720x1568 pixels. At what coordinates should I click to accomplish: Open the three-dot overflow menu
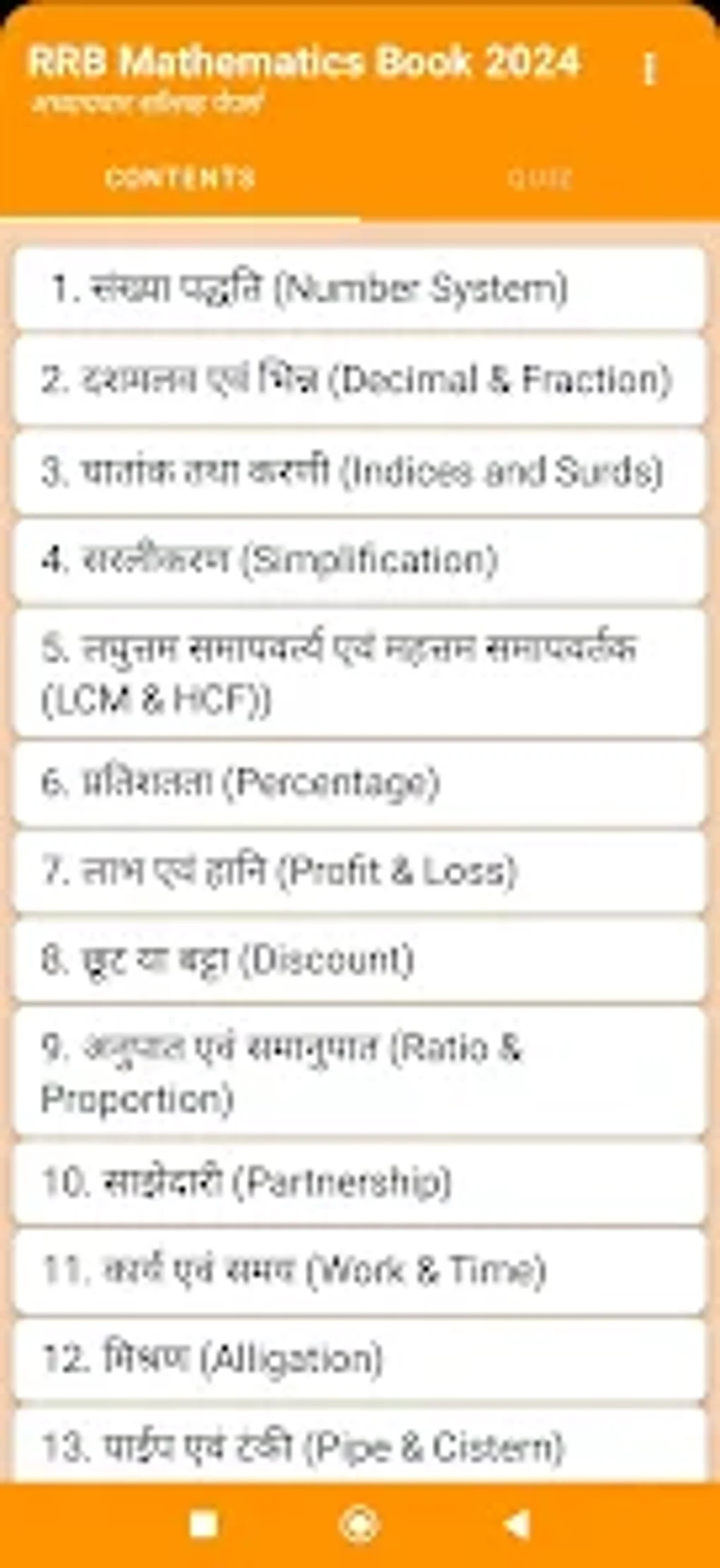tap(650, 67)
